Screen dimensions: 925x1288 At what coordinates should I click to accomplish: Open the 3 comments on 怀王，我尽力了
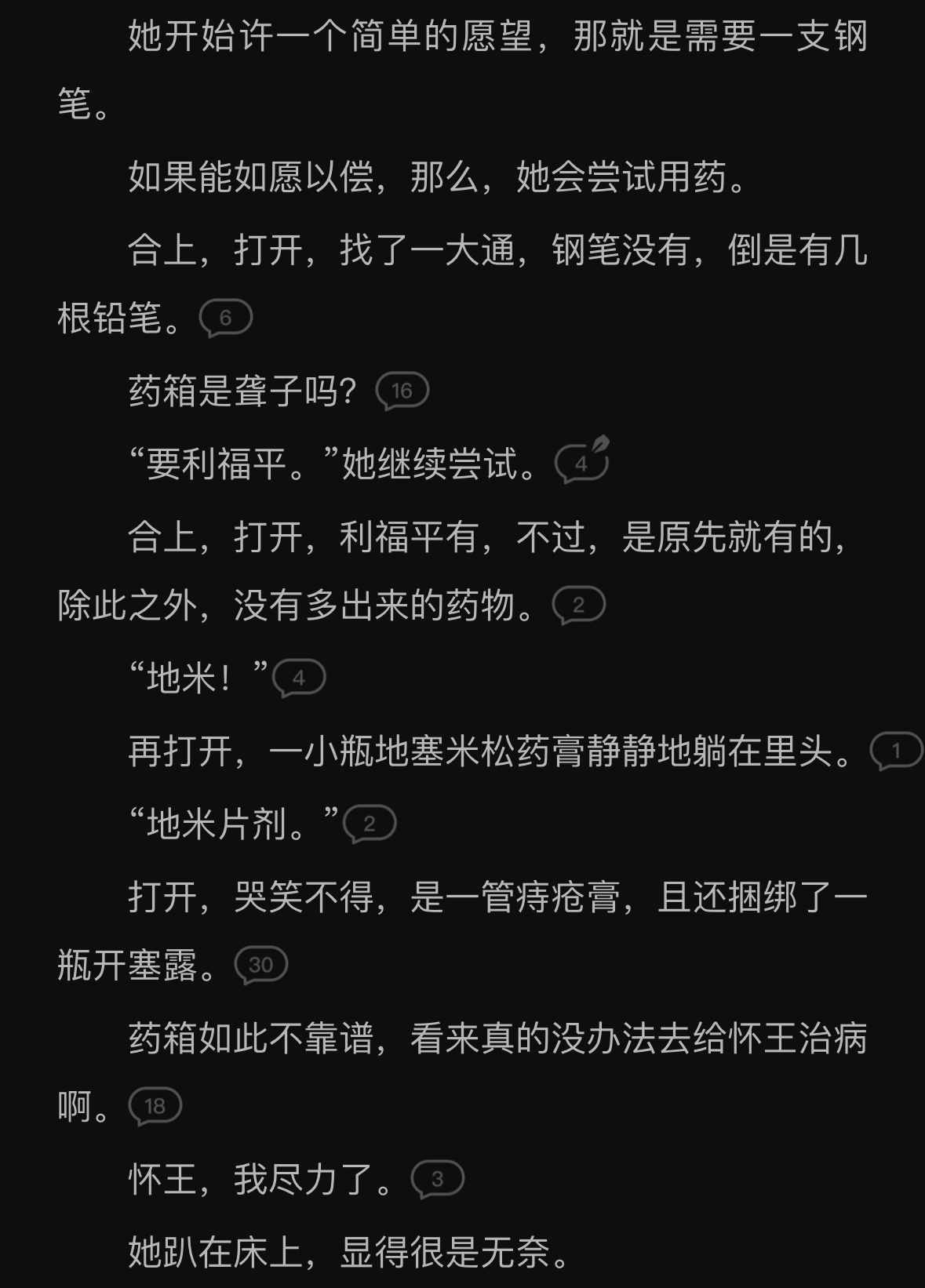[x=437, y=1179]
